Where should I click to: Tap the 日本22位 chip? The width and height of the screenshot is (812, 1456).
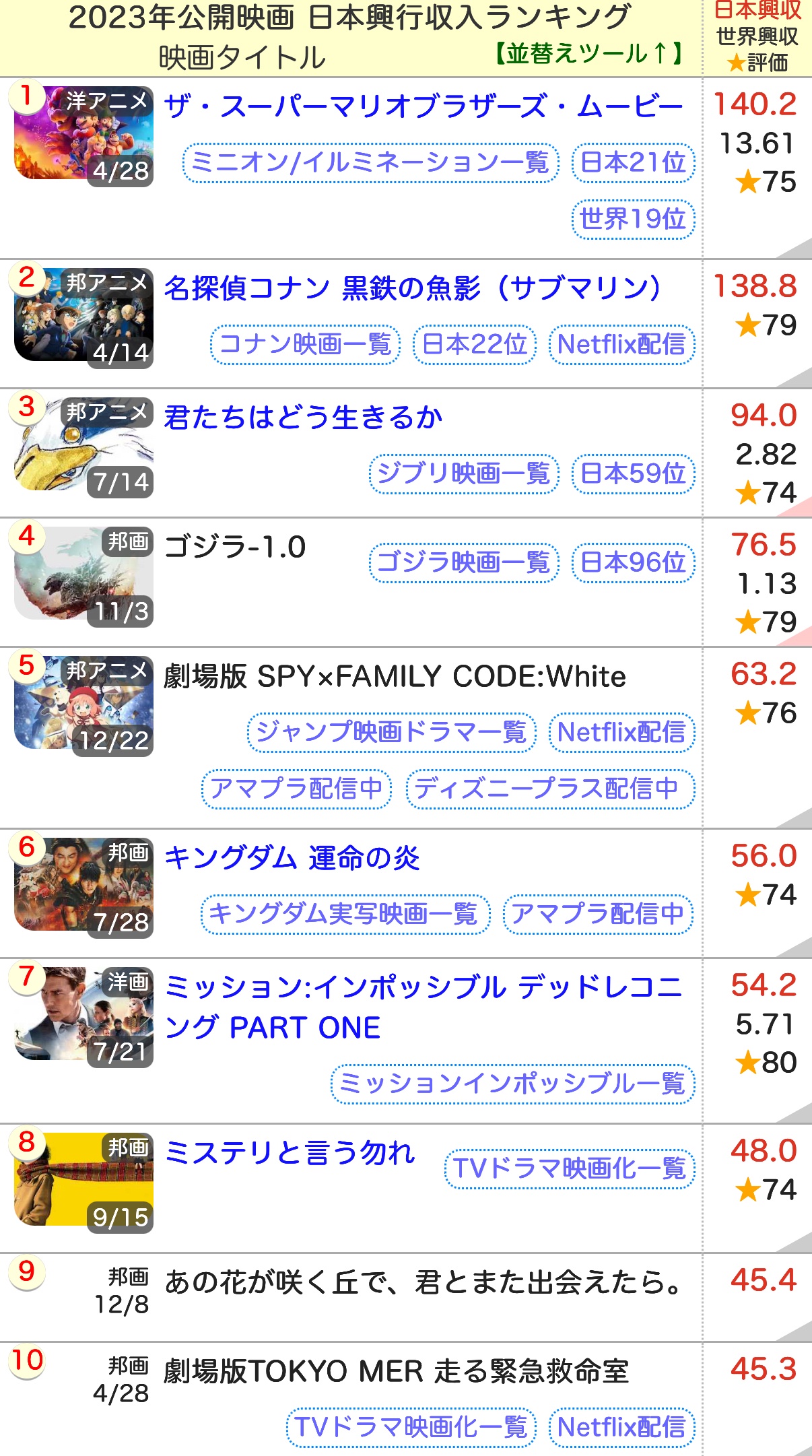(474, 344)
